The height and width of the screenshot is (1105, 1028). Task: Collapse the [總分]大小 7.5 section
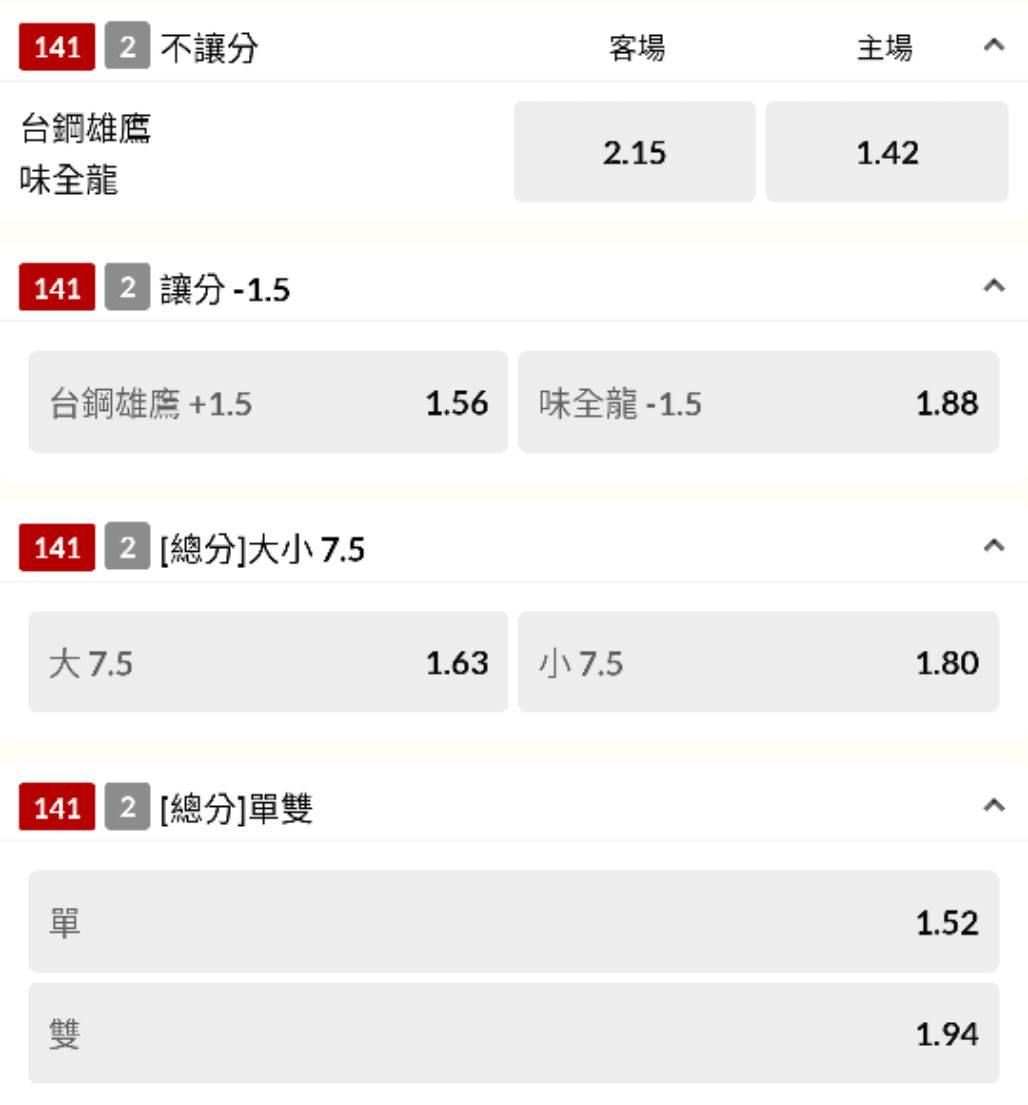click(x=993, y=546)
